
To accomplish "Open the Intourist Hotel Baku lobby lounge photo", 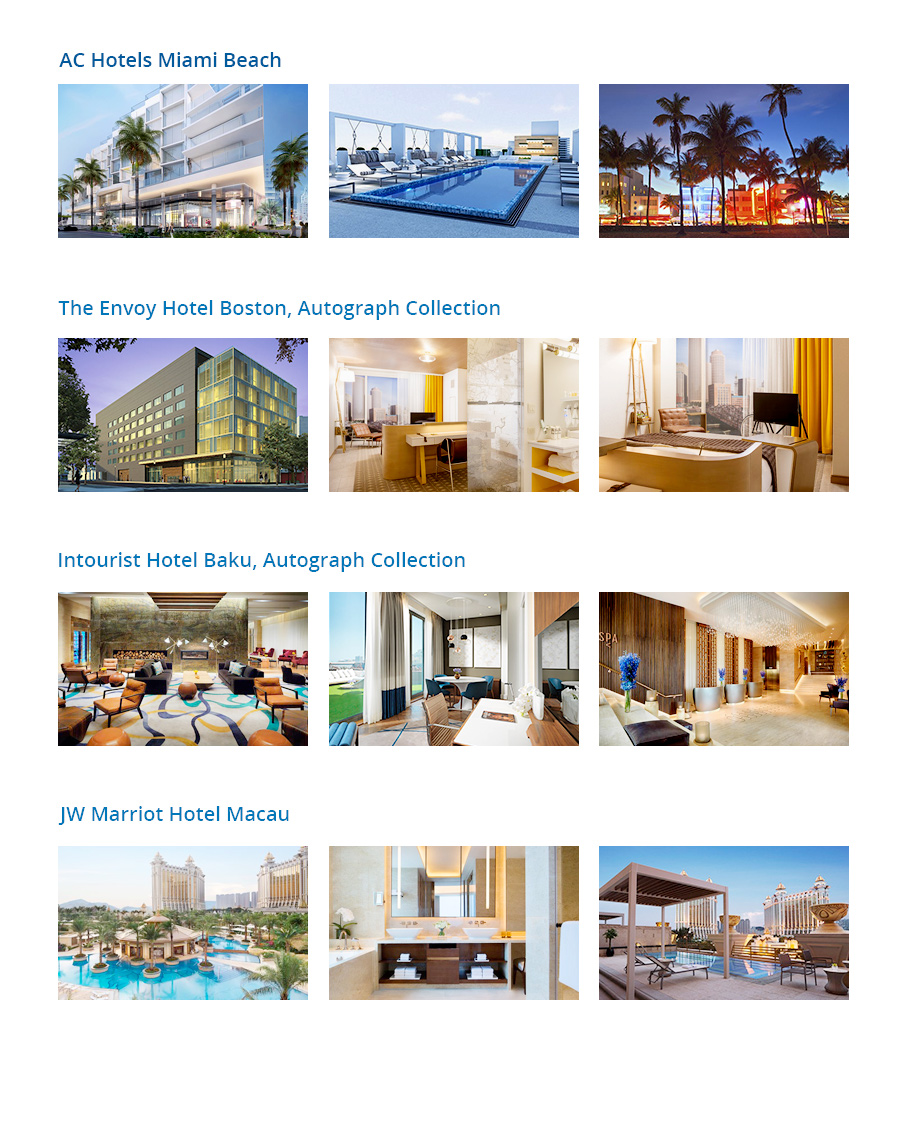I will coord(183,669).
